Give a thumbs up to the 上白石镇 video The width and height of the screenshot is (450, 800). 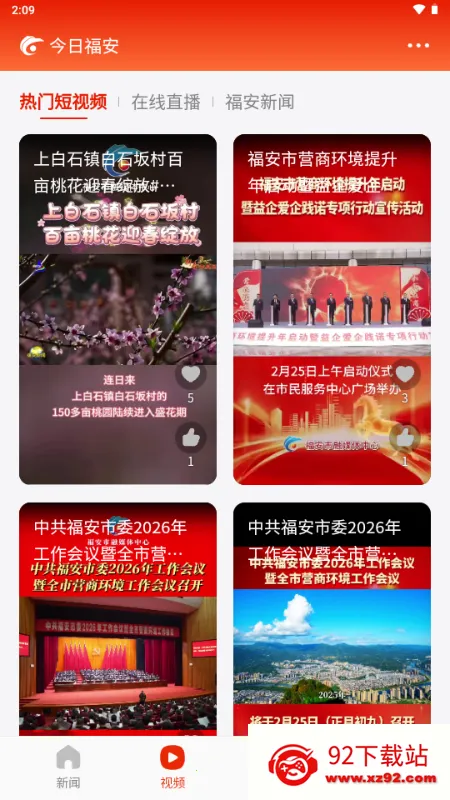[191, 438]
